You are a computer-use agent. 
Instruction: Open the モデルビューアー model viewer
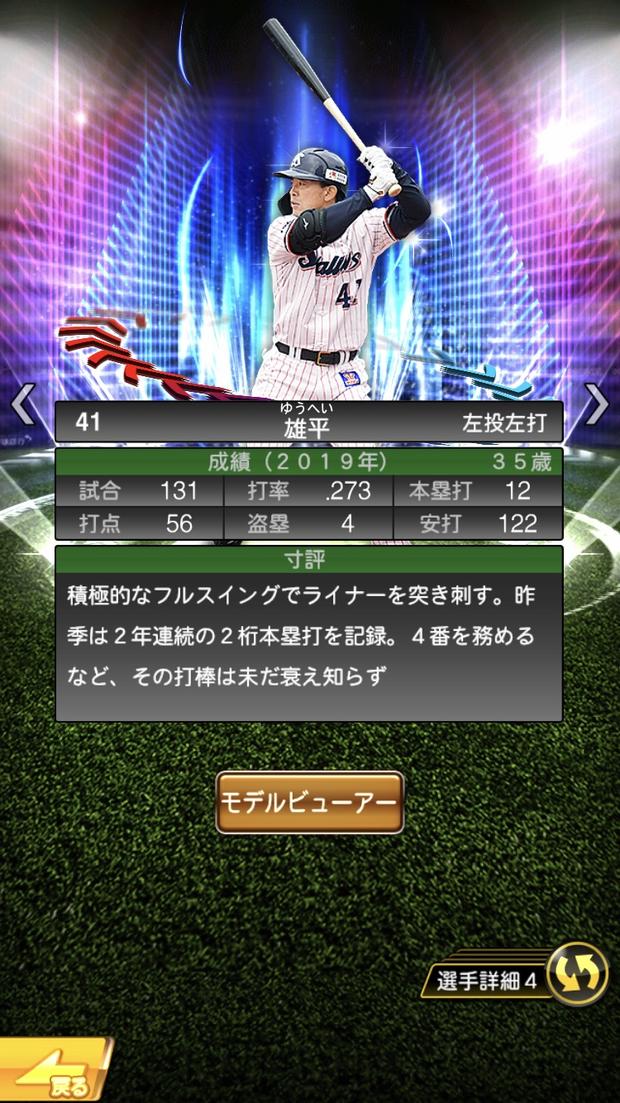pyautogui.click(x=309, y=802)
